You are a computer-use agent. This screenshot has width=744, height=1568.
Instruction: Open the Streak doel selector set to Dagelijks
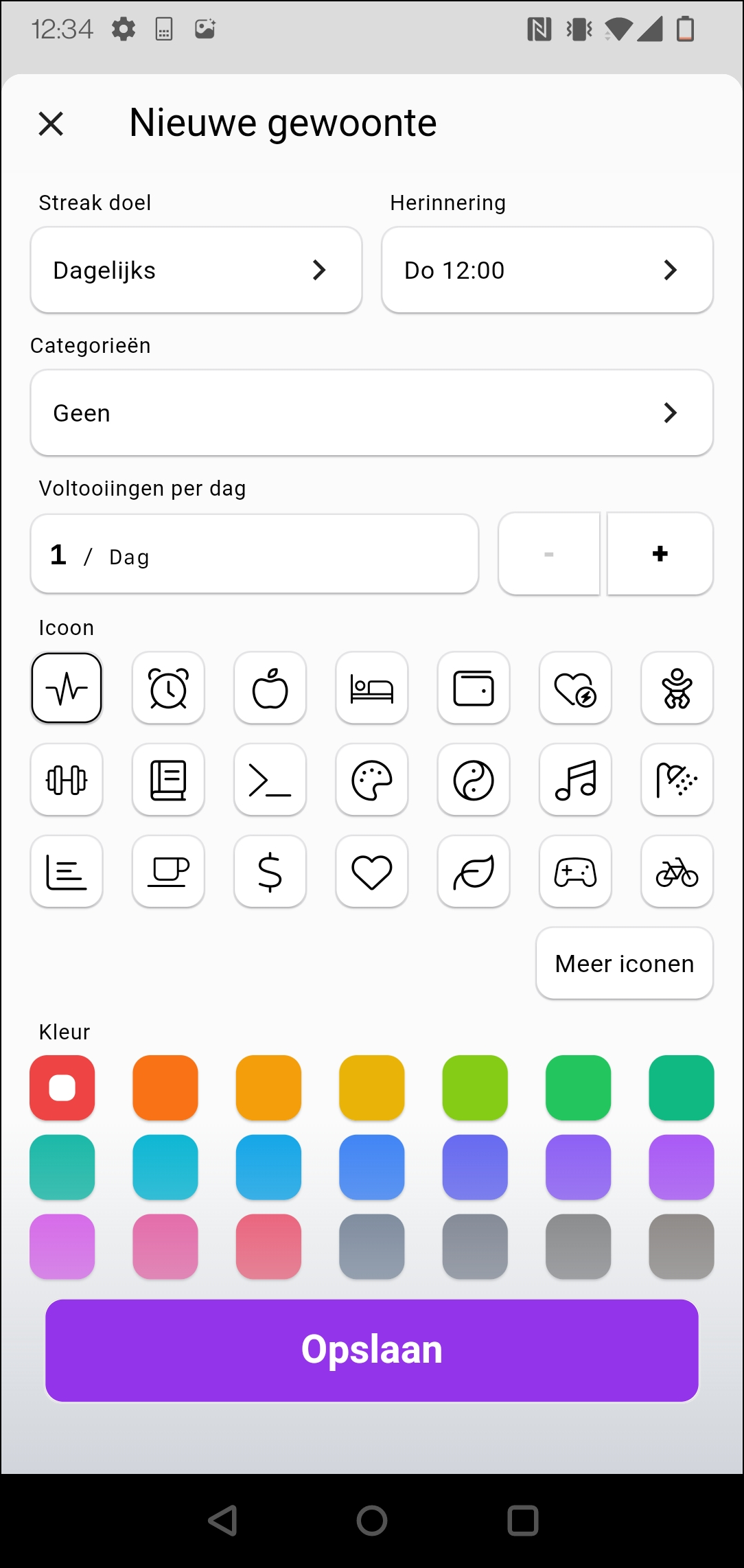click(x=196, y=269)
